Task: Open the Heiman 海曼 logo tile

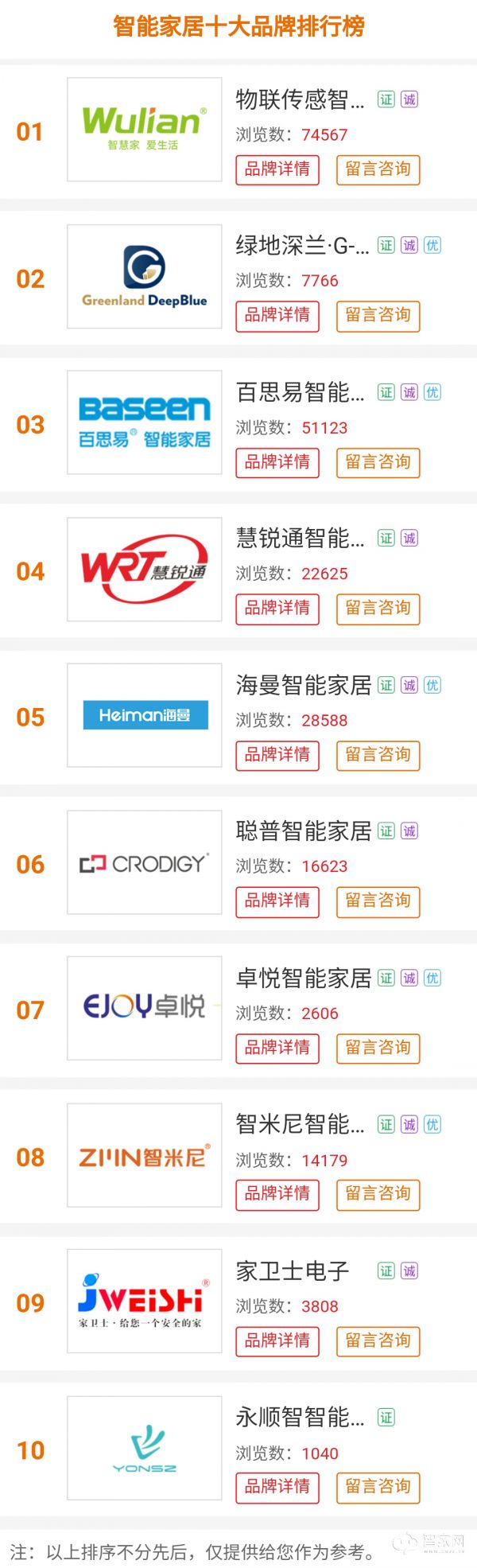Action: coord(144,716)
